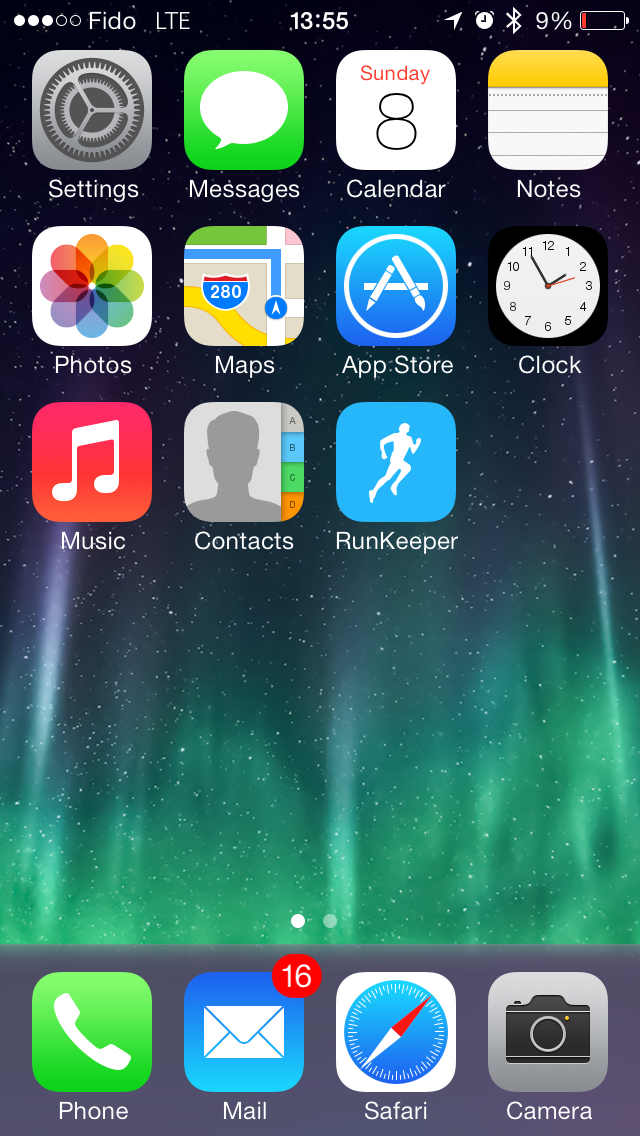Check Mail with 16 unread messages
The height and width of the screenshot is (1136, 640).
tap(244, 1032)
